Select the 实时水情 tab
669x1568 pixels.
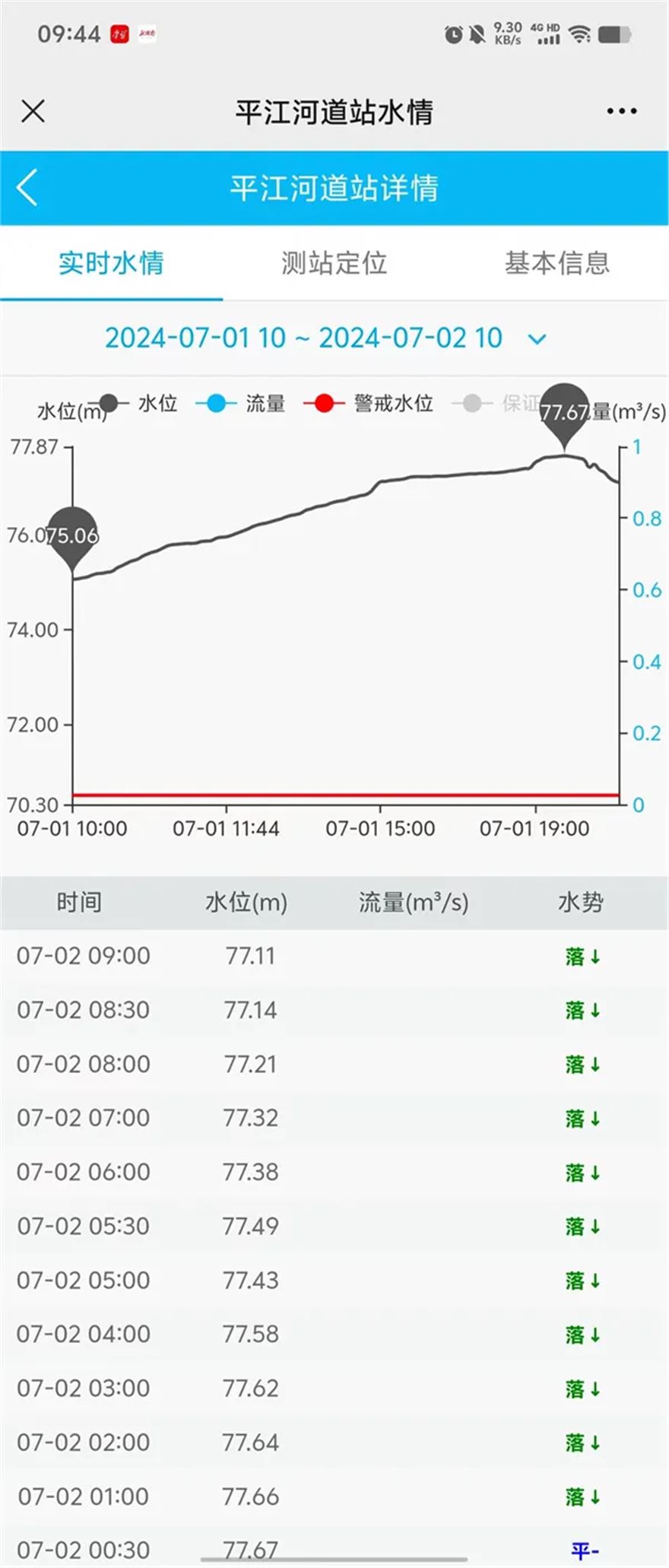[x=111, y=263]
